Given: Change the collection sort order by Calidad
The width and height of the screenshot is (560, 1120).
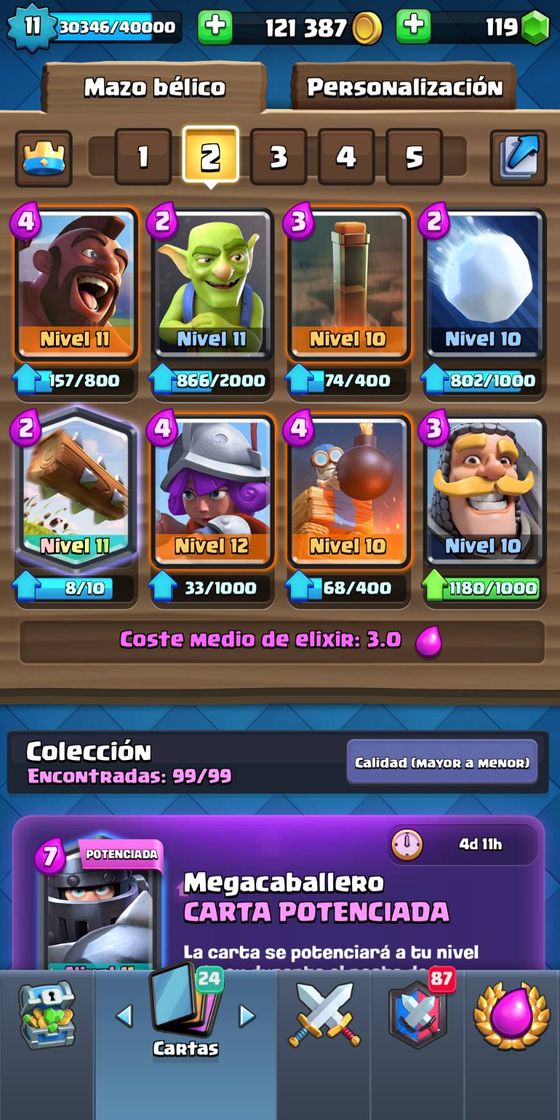Looking at the screenshot, I should coord(442,762).
